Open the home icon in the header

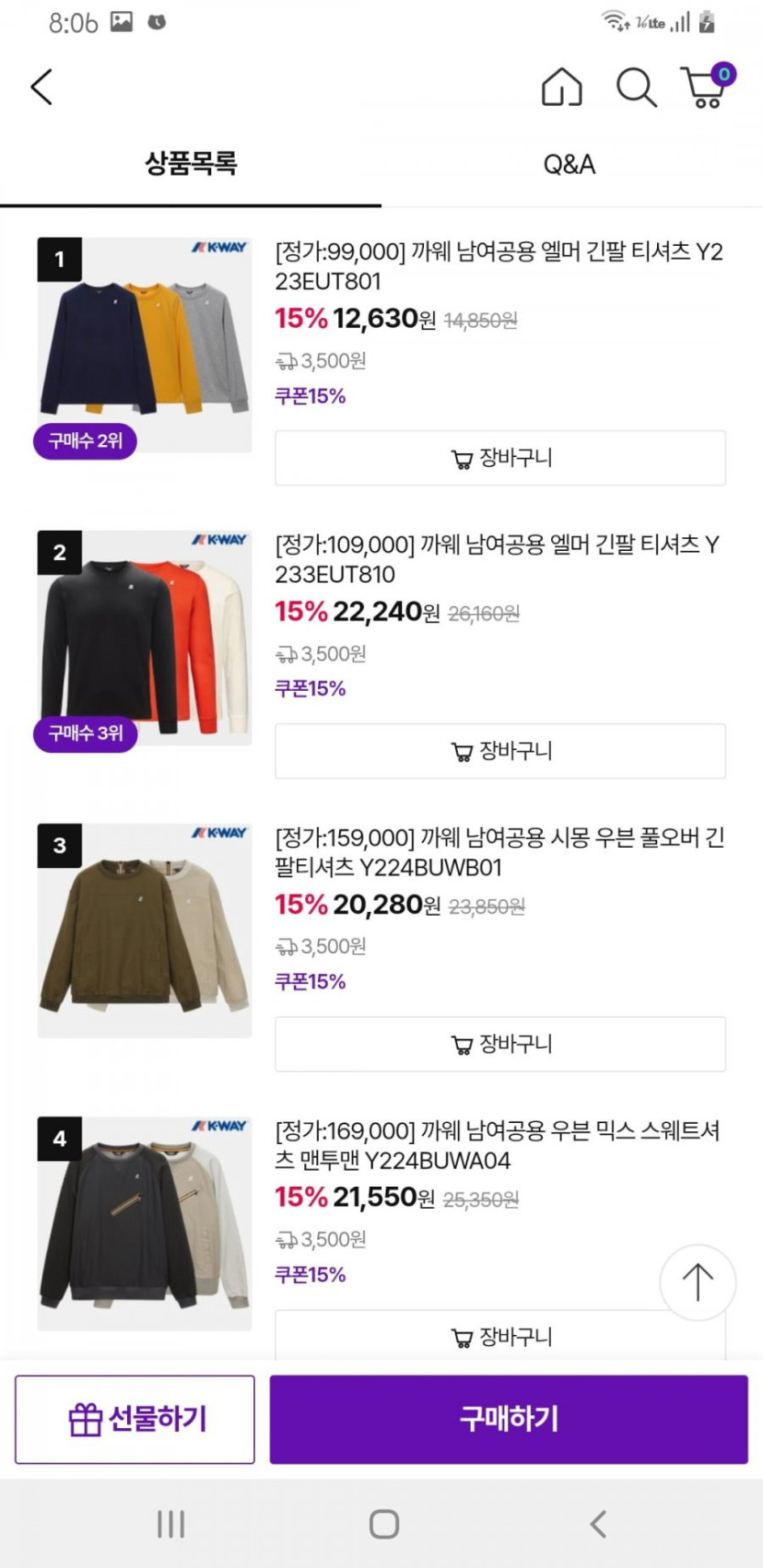pos(561,88)
